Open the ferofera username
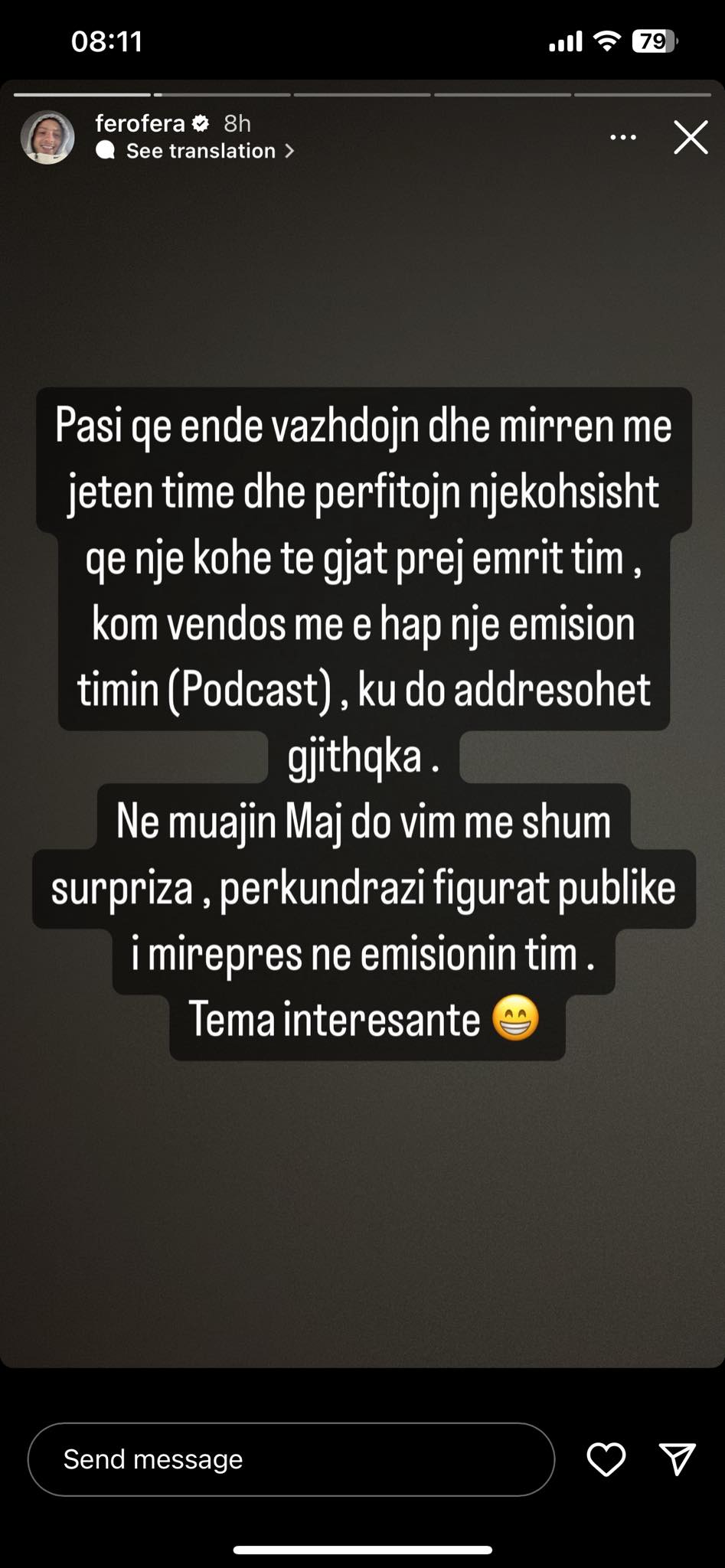 (x=140, y=123)
